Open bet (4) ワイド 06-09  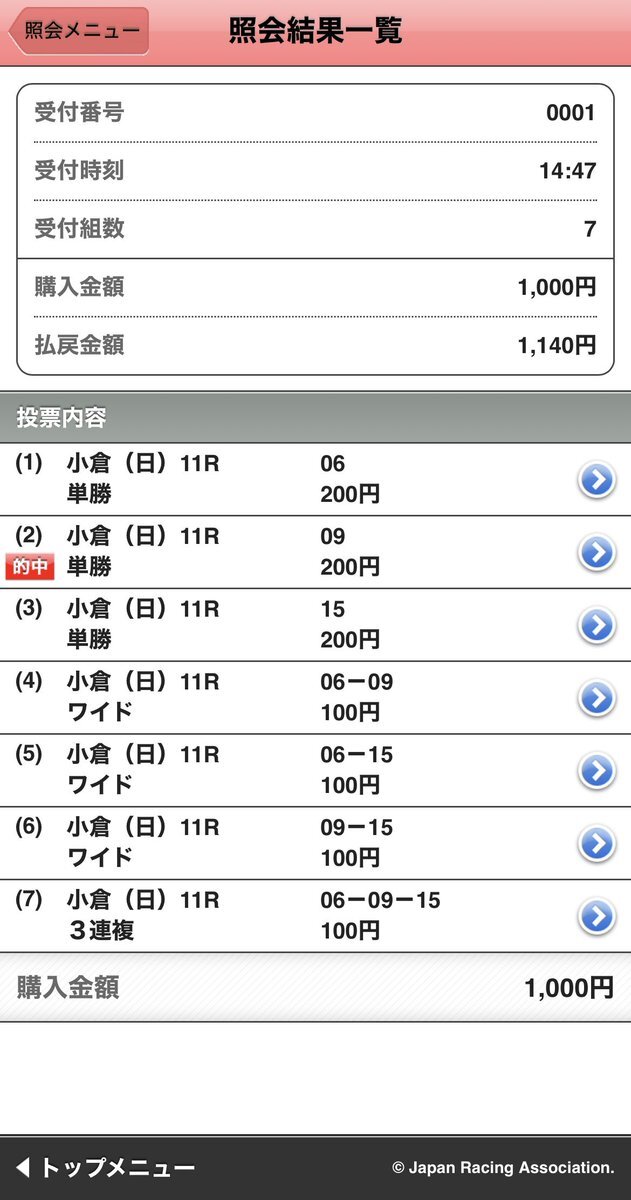click(x=315, y=698)
